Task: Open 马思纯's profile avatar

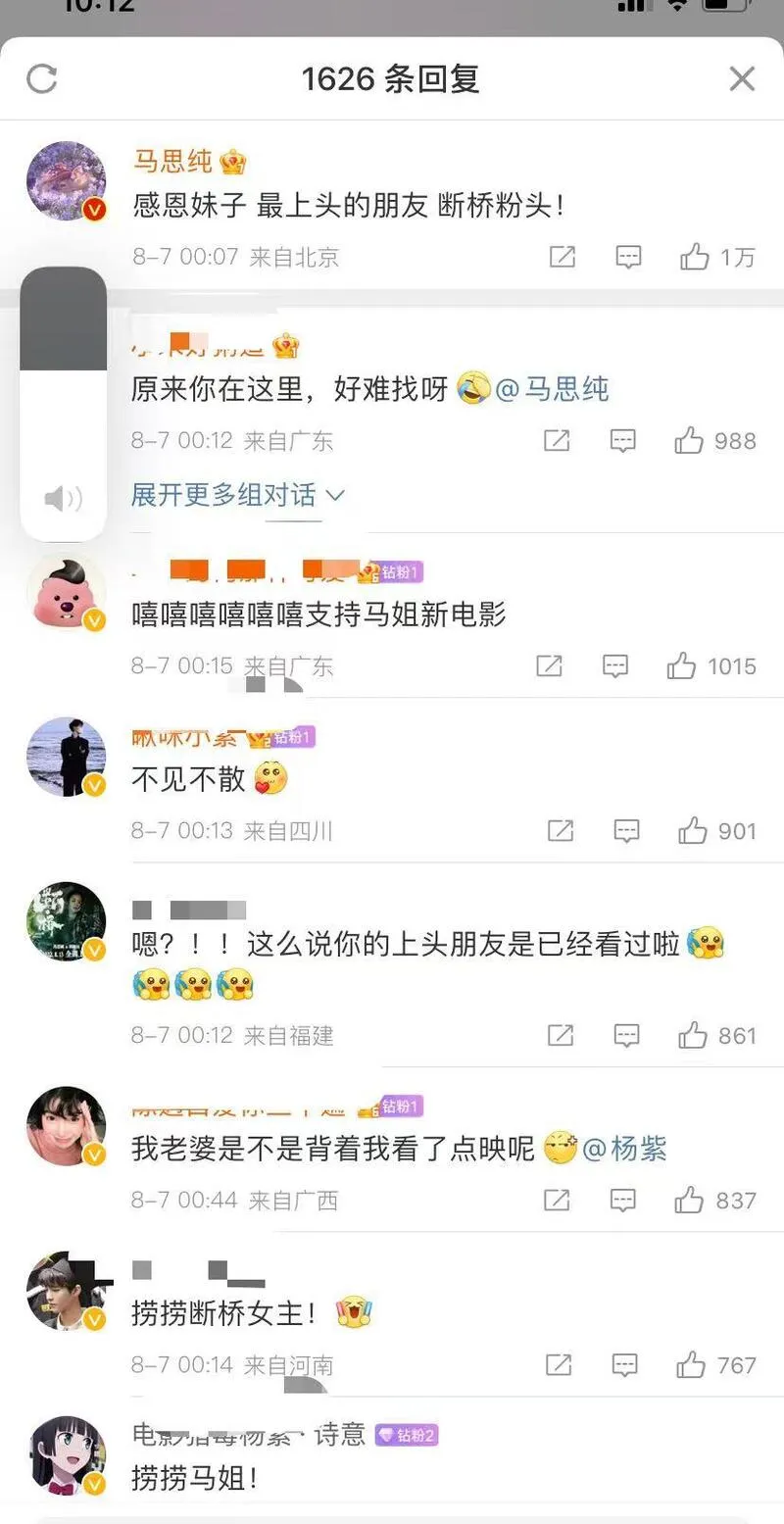Action: point(66,180)
